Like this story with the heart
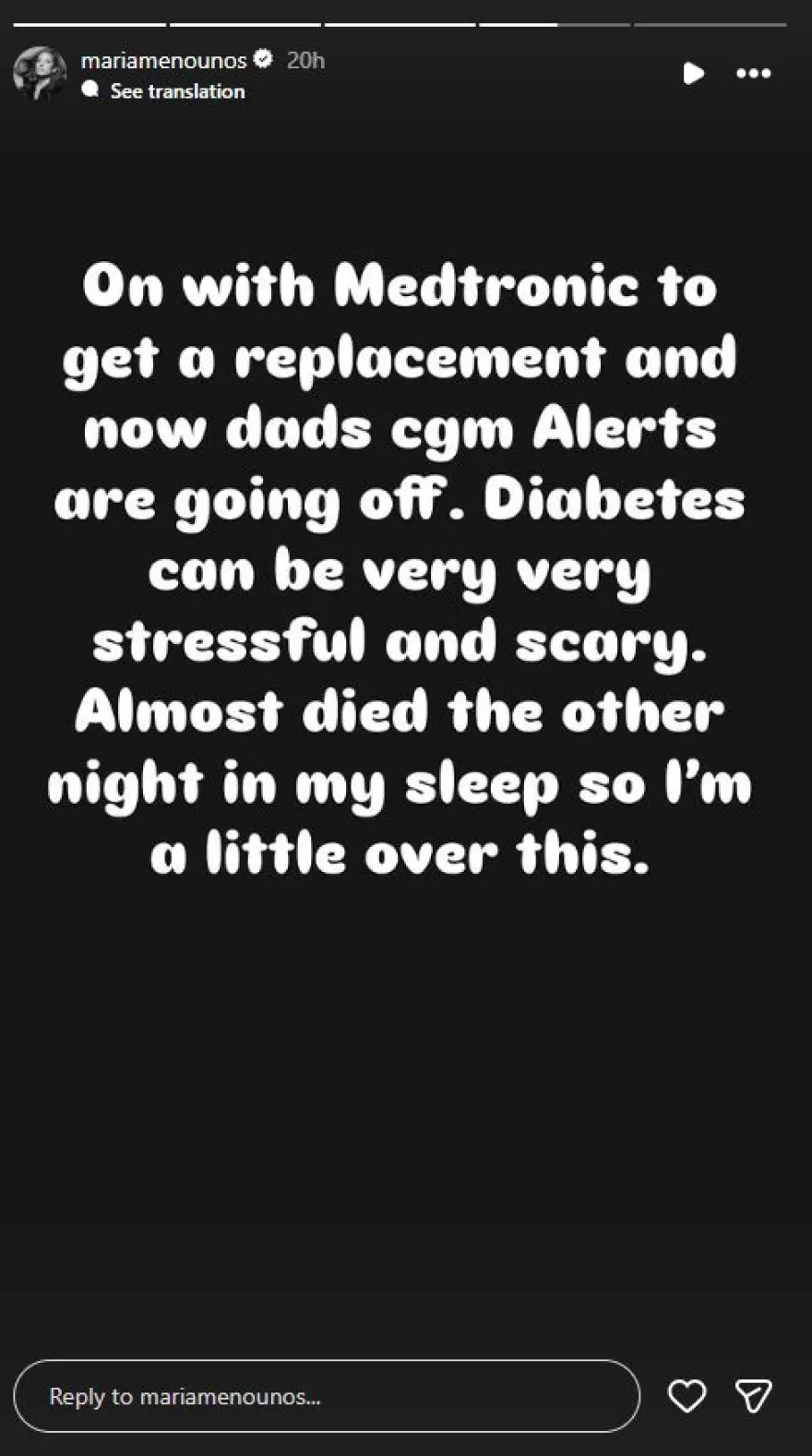The height and width of the screenshot is (1456, 812). (687, 1396)
